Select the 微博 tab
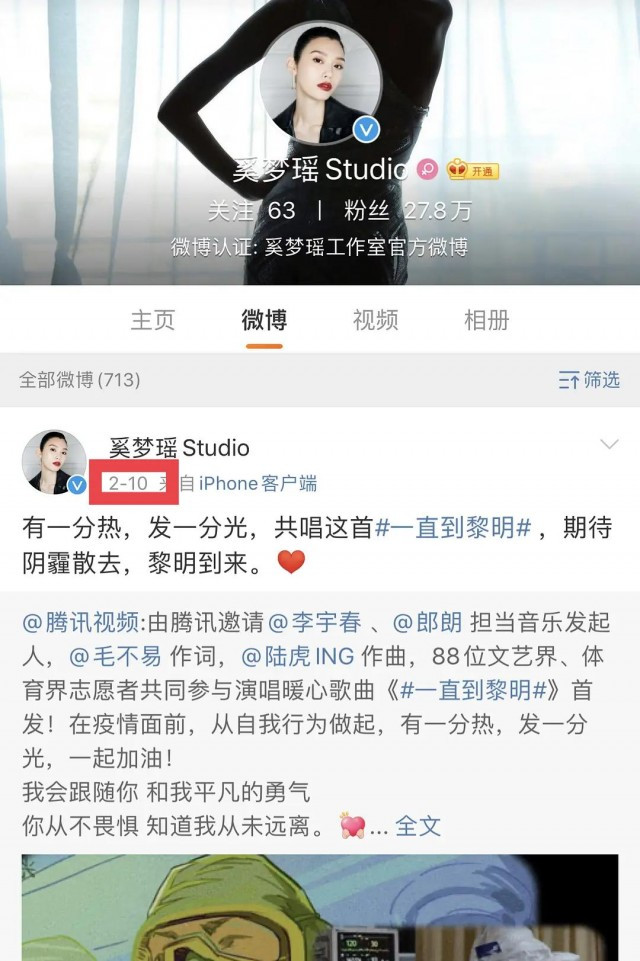This screenshot has height=961, width=640. 264,320
